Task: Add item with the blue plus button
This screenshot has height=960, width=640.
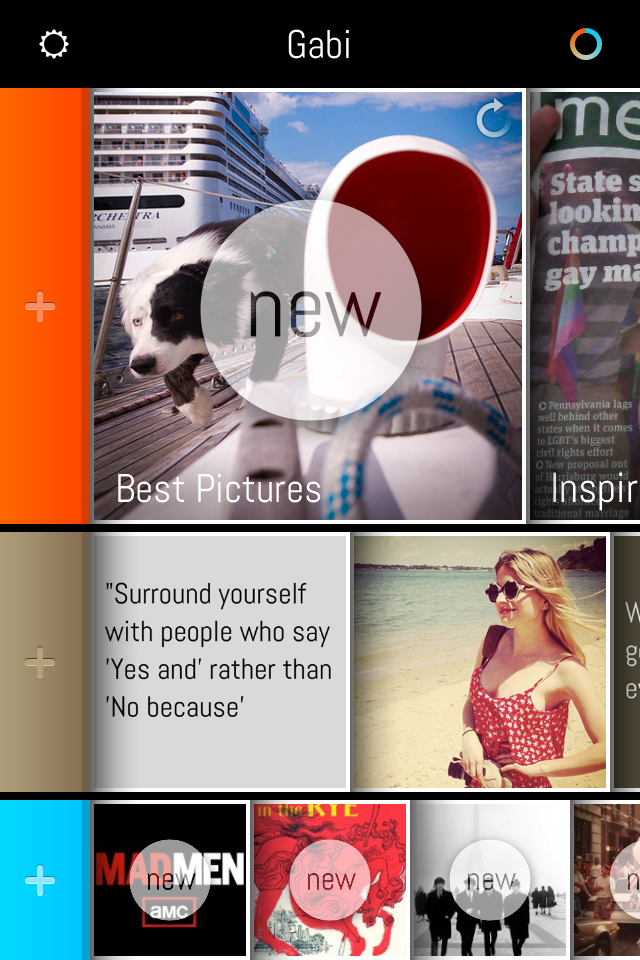Action: point(40,880)
